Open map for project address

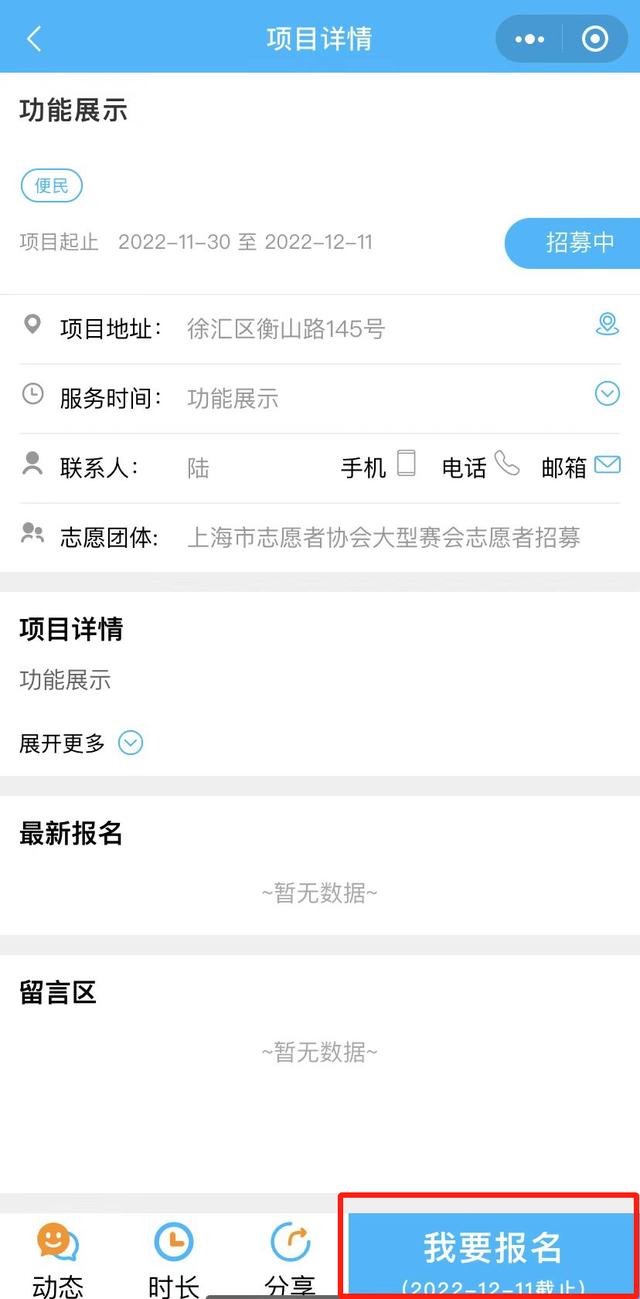click(x=607, y=324)
